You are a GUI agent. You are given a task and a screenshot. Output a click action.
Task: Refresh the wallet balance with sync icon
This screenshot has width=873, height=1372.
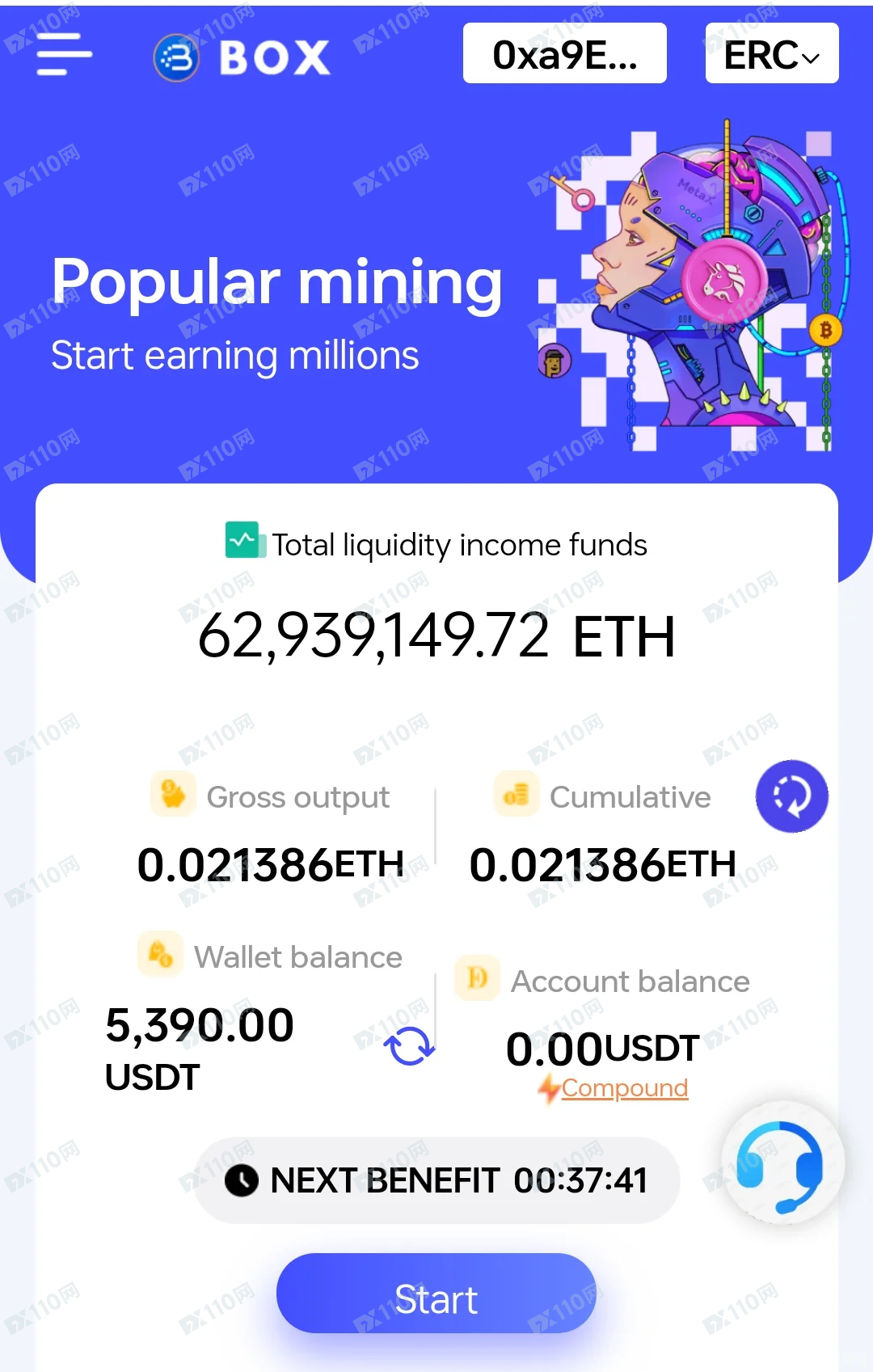(409, 1046)
